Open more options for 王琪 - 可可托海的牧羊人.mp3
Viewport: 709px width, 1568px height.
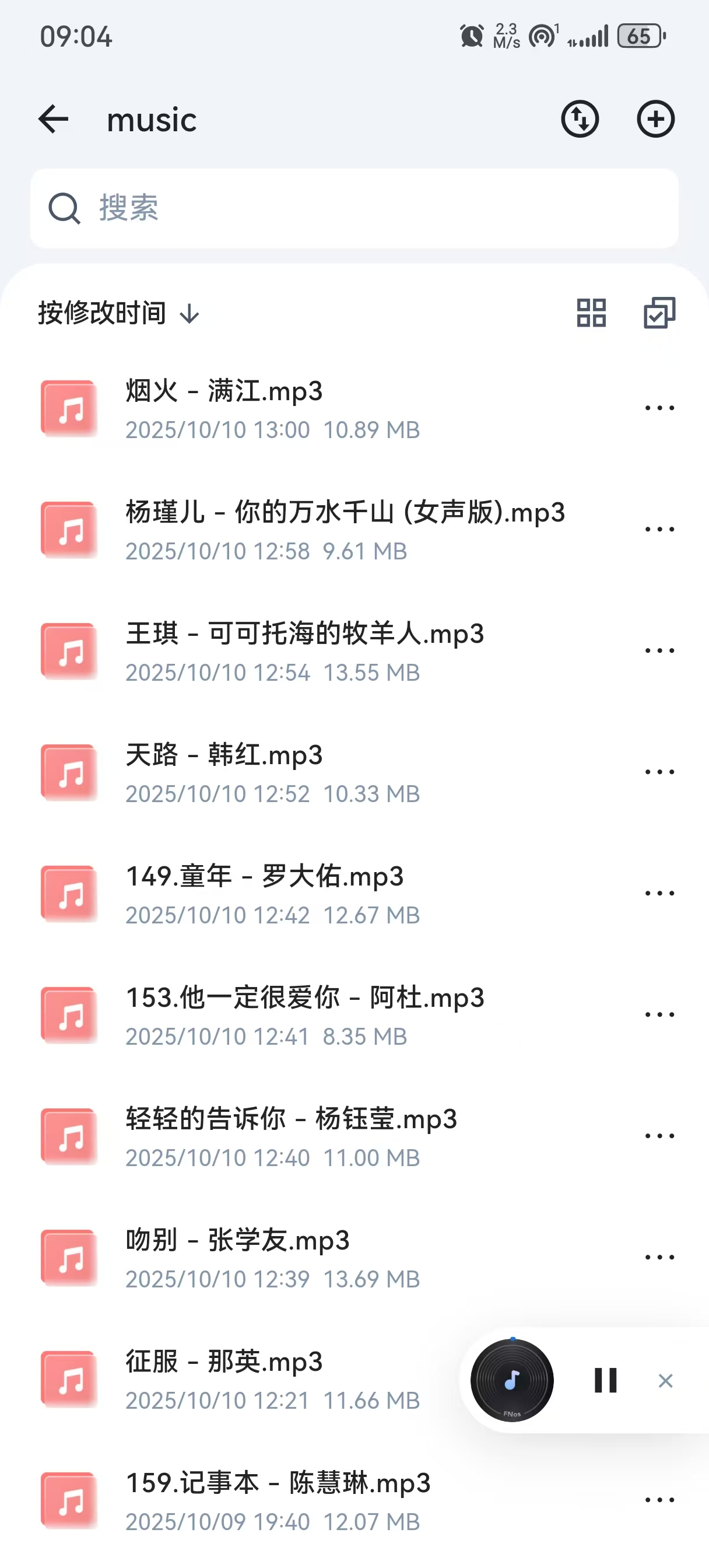point(659,650)
